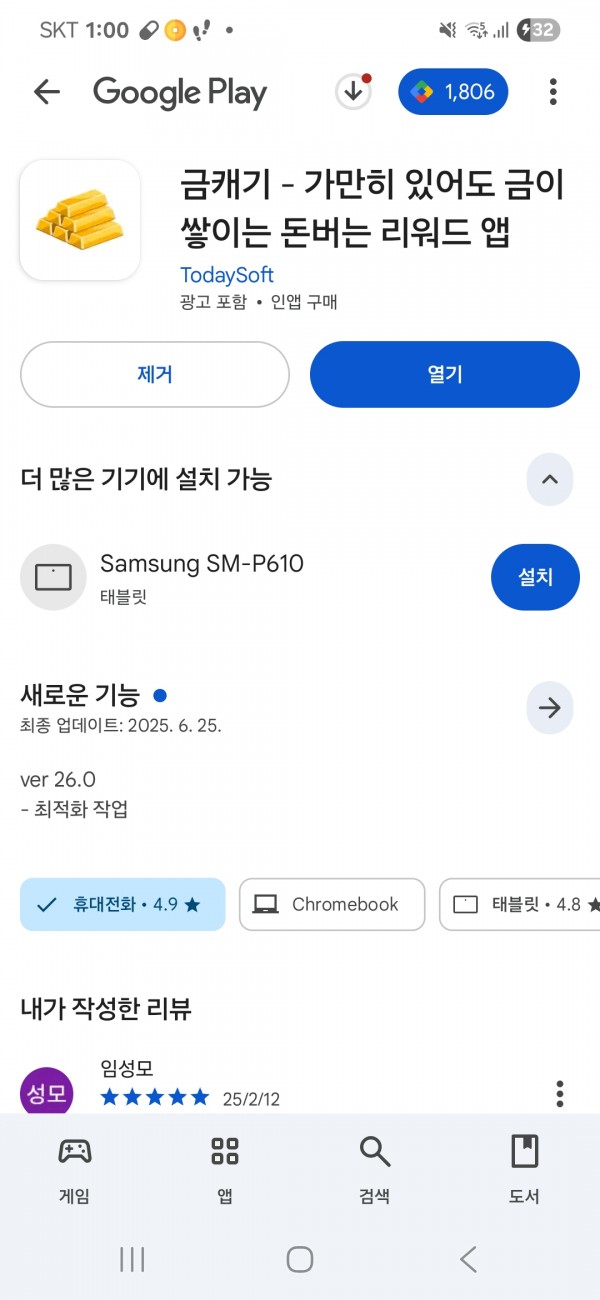Open system recent apps
600x1300 pixels.
click(132, 1259)
